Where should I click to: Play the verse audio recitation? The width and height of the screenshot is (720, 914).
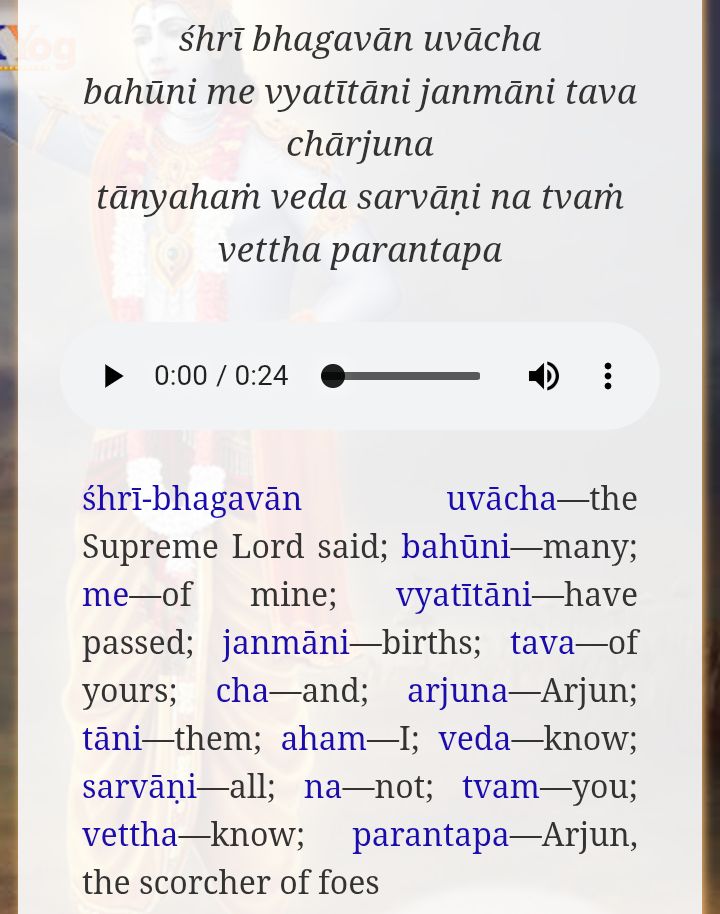[x=114, y=376]
